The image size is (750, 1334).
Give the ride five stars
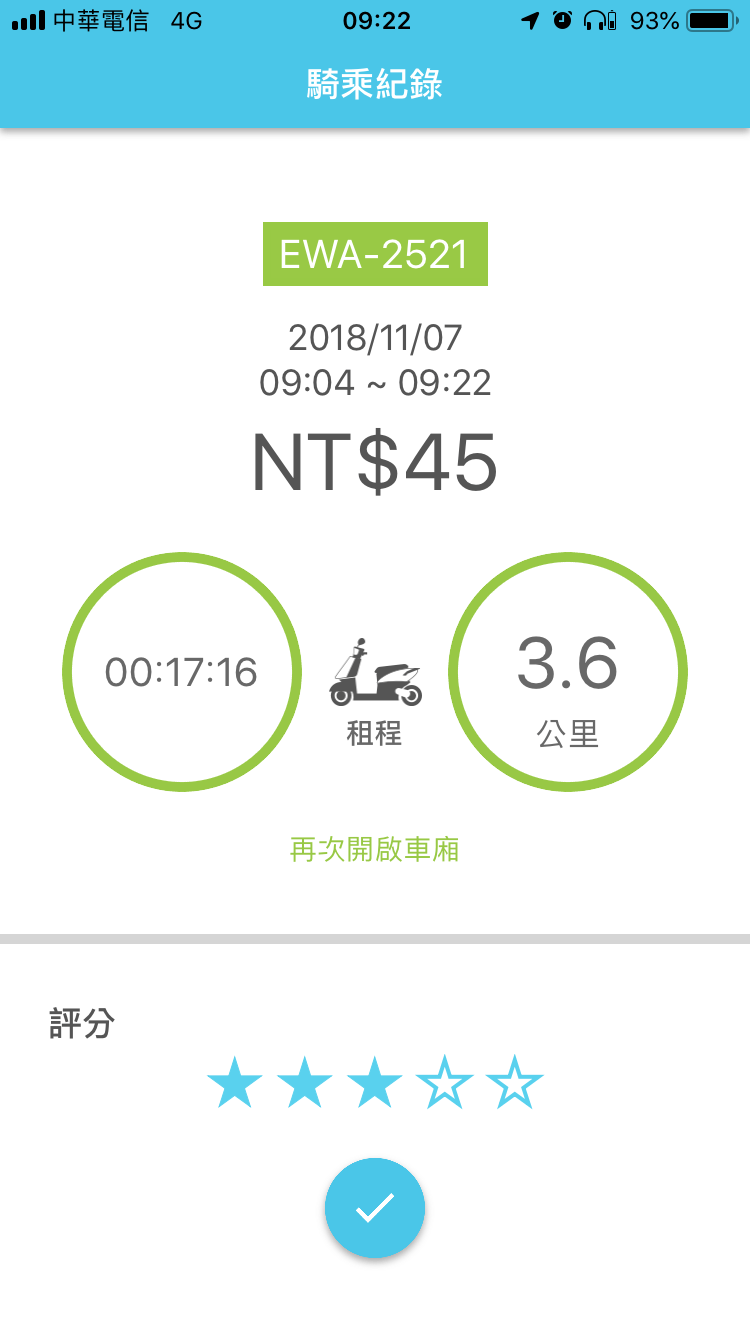(x=515, y=1084)
